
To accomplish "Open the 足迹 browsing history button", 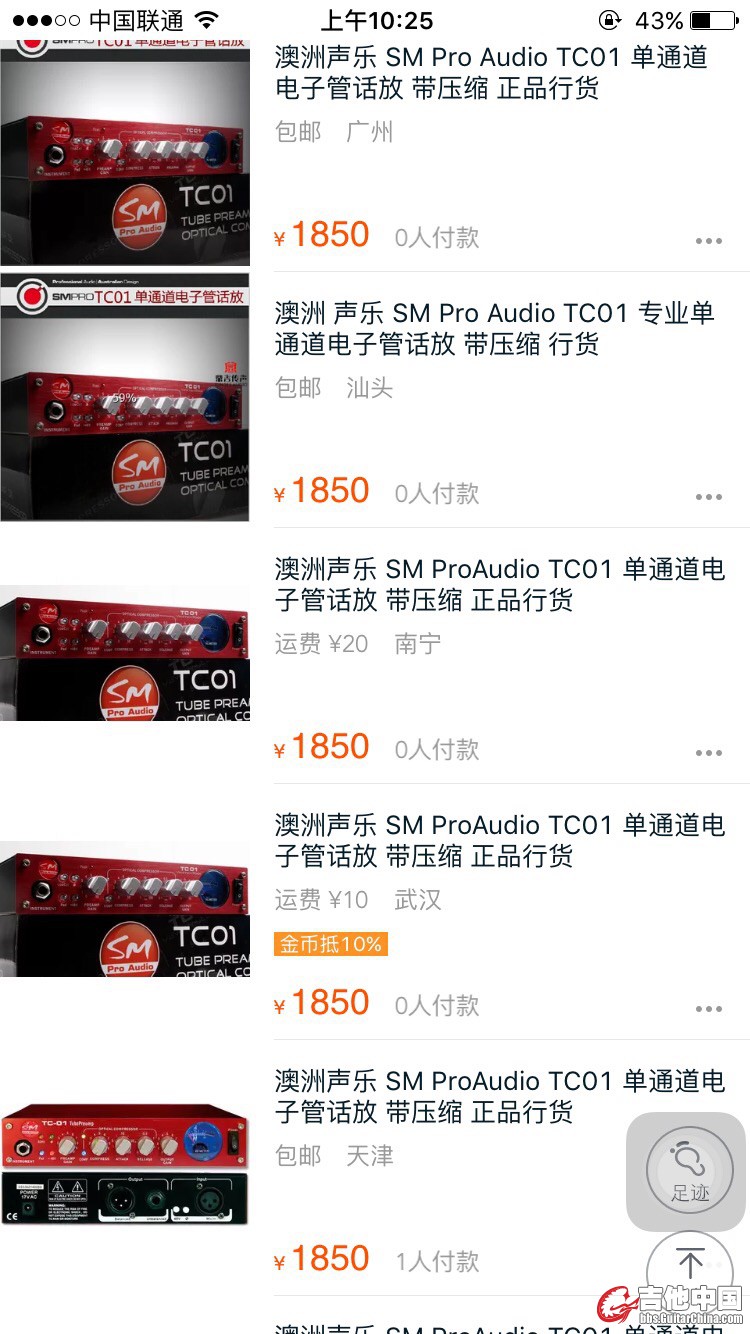I will [x=689, y=1171].
